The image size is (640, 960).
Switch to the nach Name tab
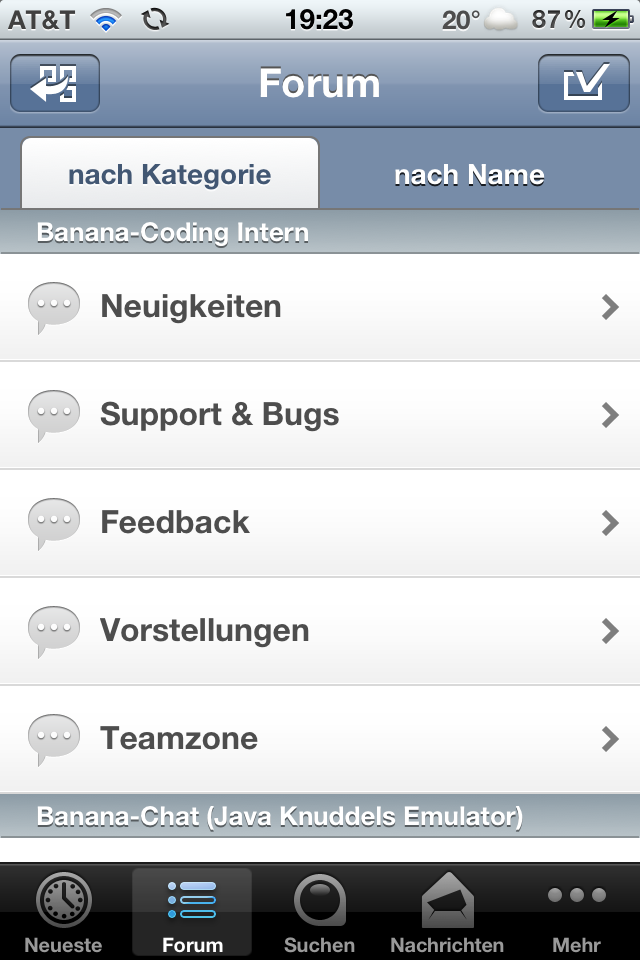(469, 175)
